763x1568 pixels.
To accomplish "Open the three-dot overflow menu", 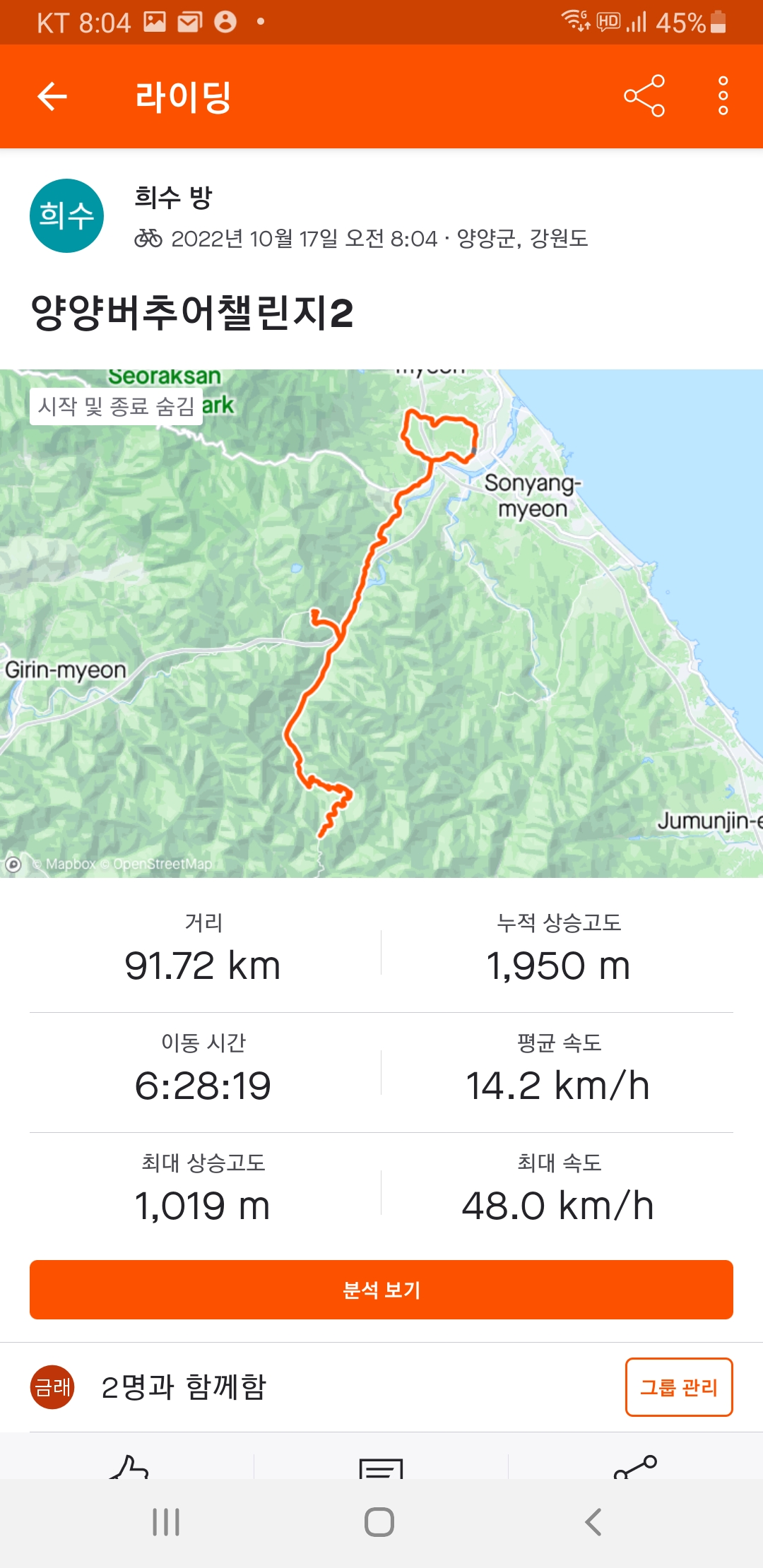I will pos(723,96).
